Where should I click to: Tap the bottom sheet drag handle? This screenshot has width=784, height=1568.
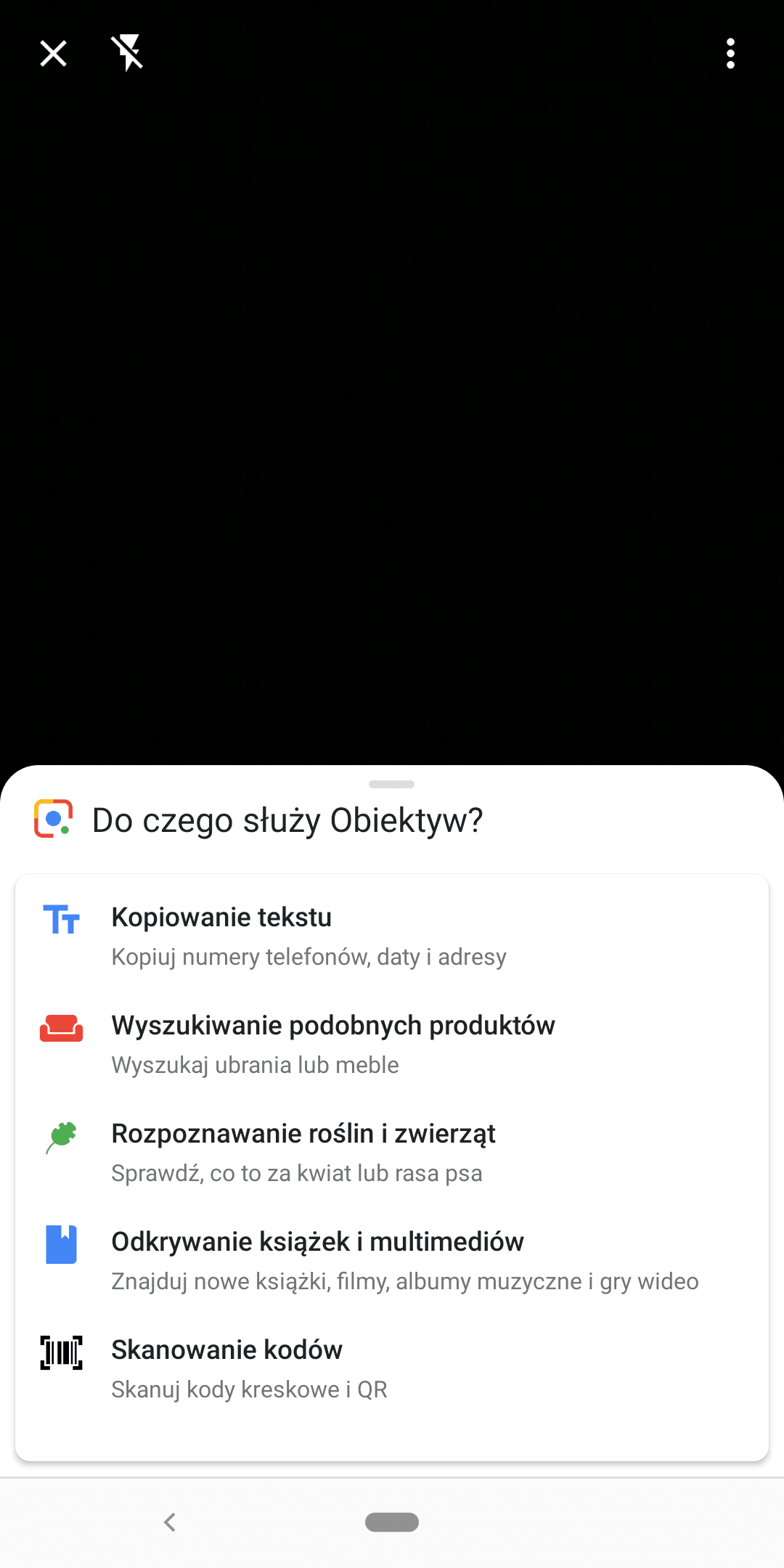(391, 784)
